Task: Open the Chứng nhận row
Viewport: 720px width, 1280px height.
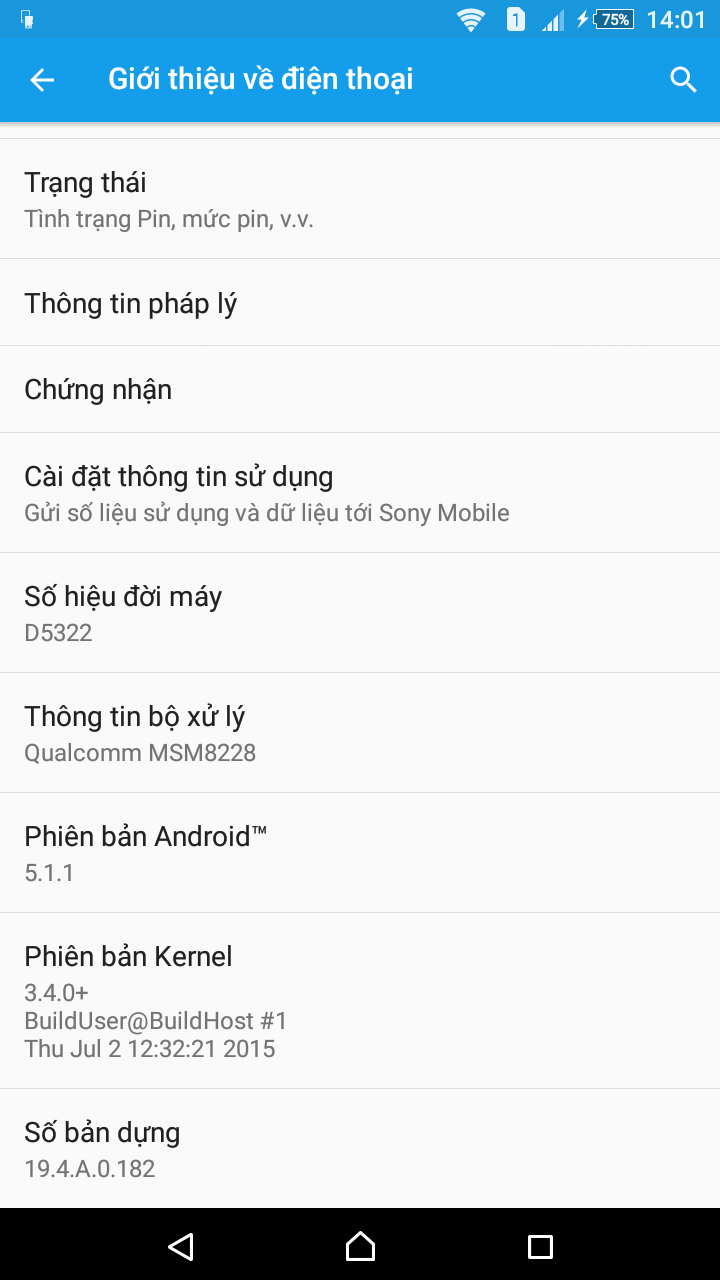Action: [x=360, y=389]
